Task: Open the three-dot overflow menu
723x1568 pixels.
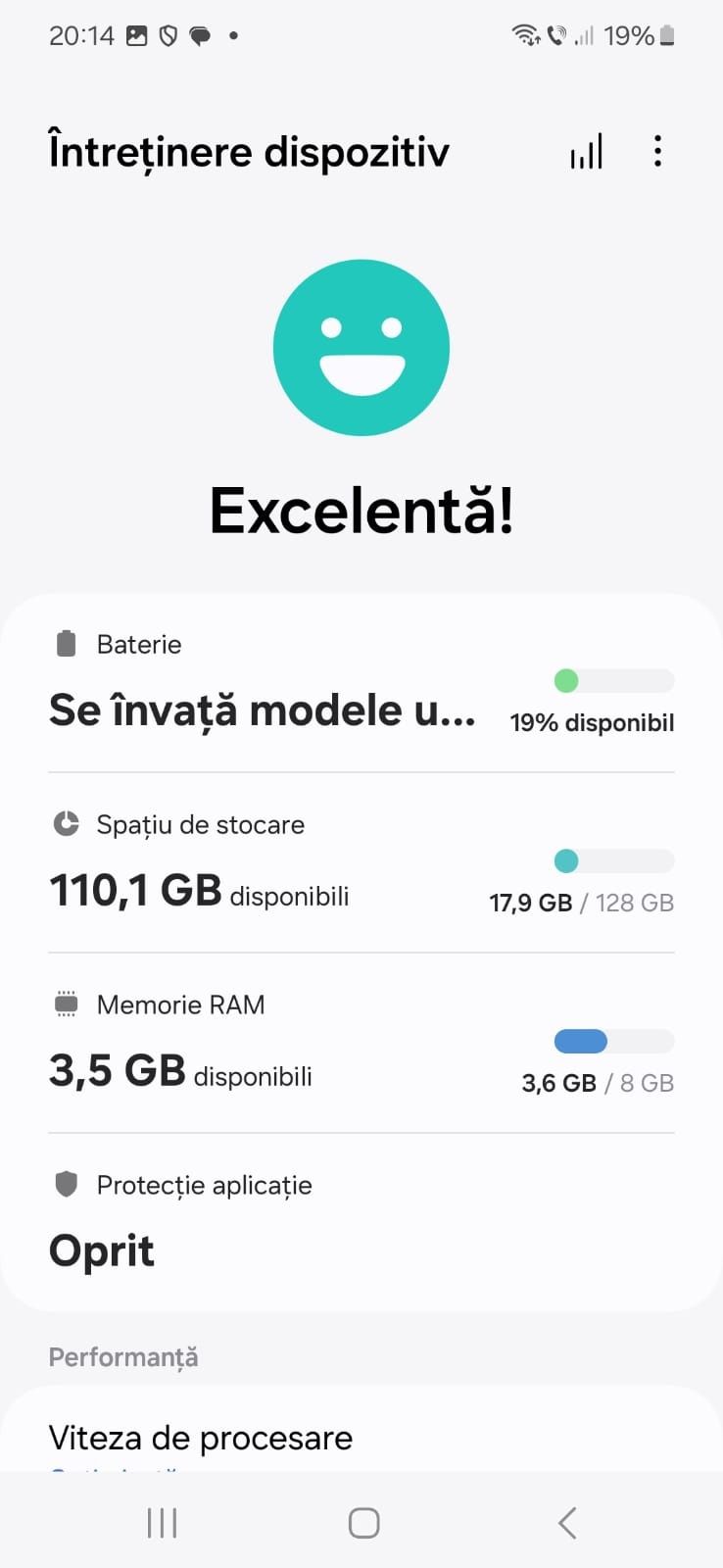Action: 657,152
